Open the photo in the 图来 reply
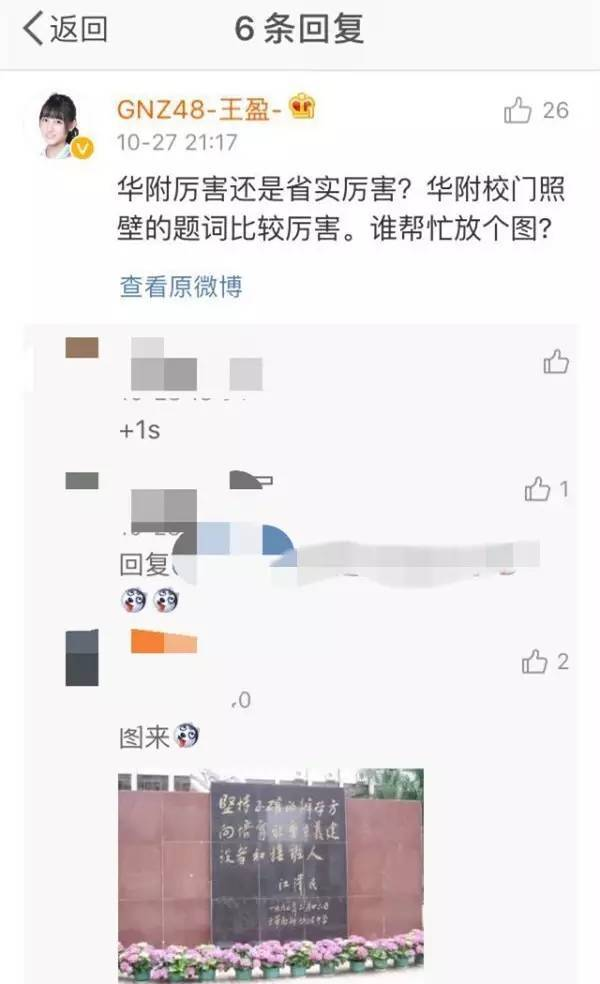Screen dimensions: 600x984 270,875
